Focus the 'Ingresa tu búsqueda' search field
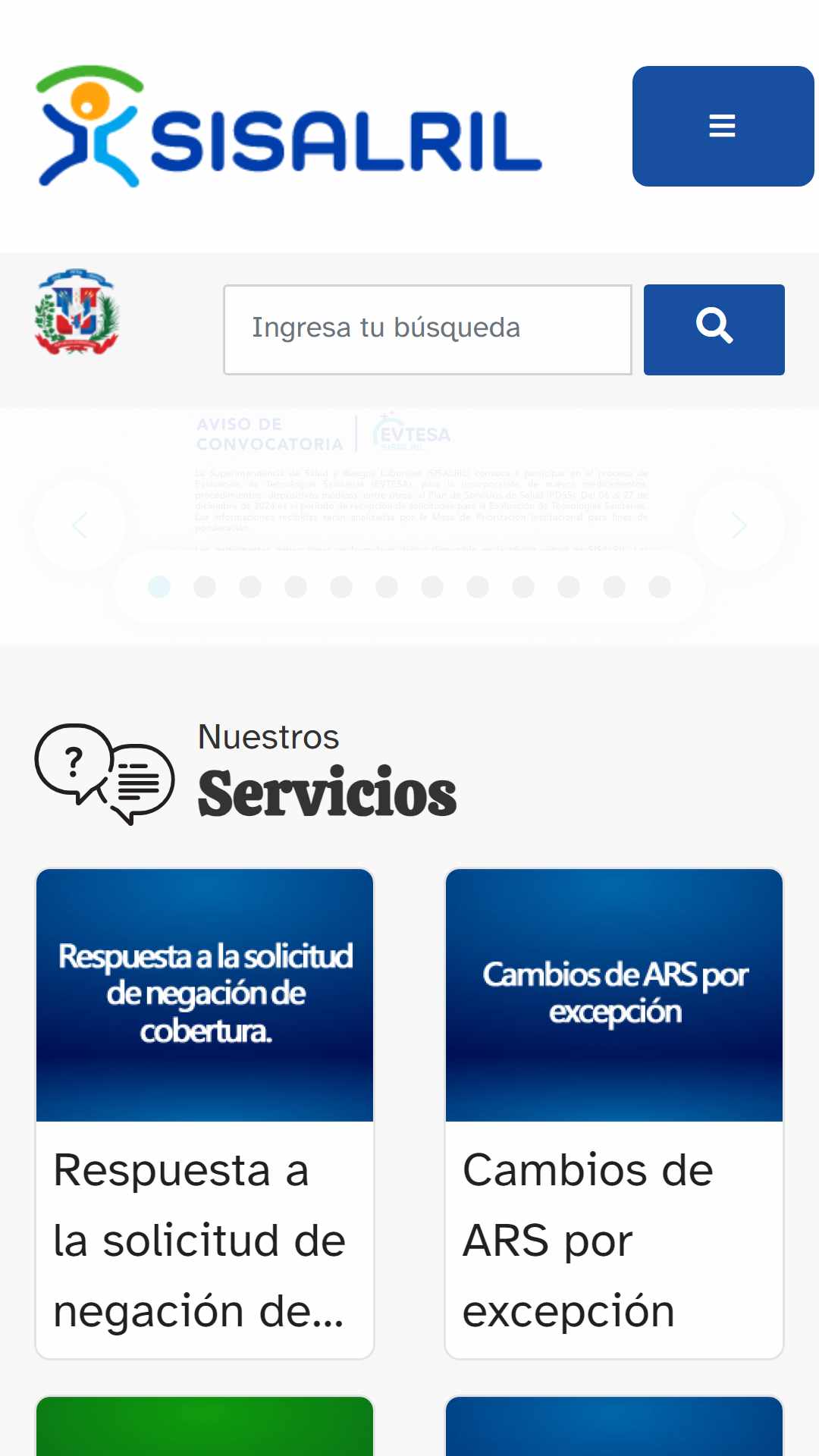Viewport: 819px width, 1456px height. [x=428, y=329]
